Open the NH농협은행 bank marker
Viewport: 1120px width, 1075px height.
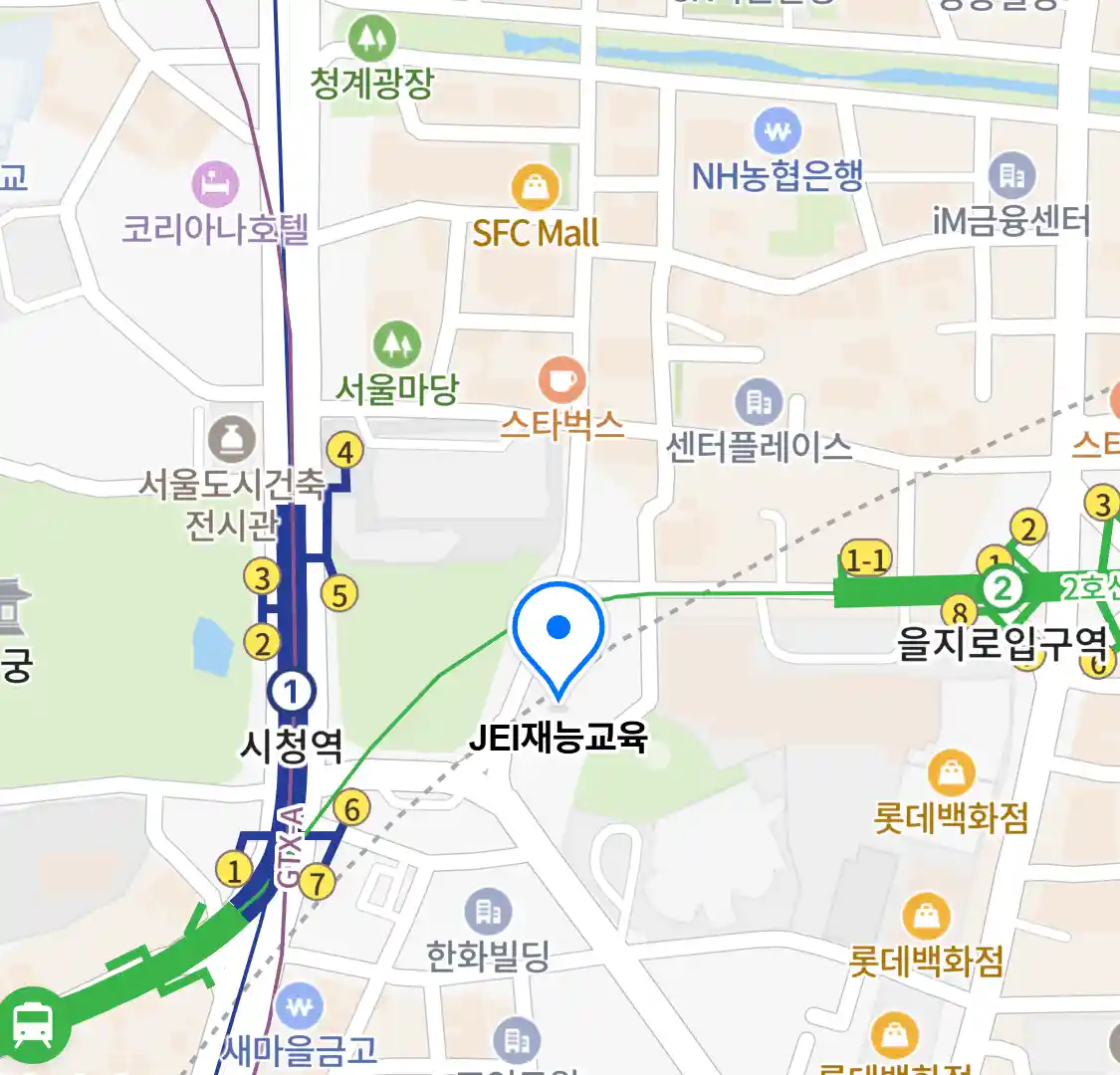(778, 130)
